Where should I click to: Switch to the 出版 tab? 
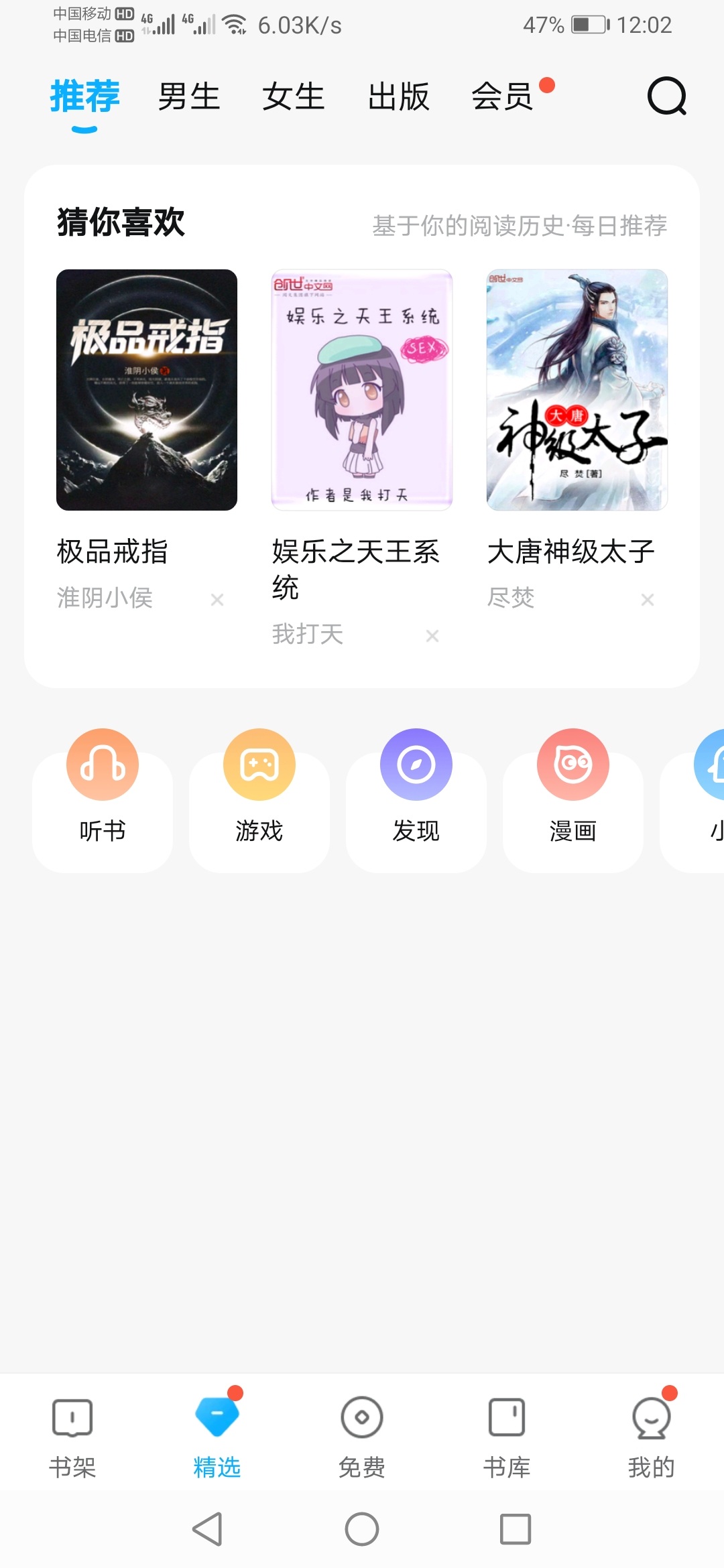coord(398,96)
